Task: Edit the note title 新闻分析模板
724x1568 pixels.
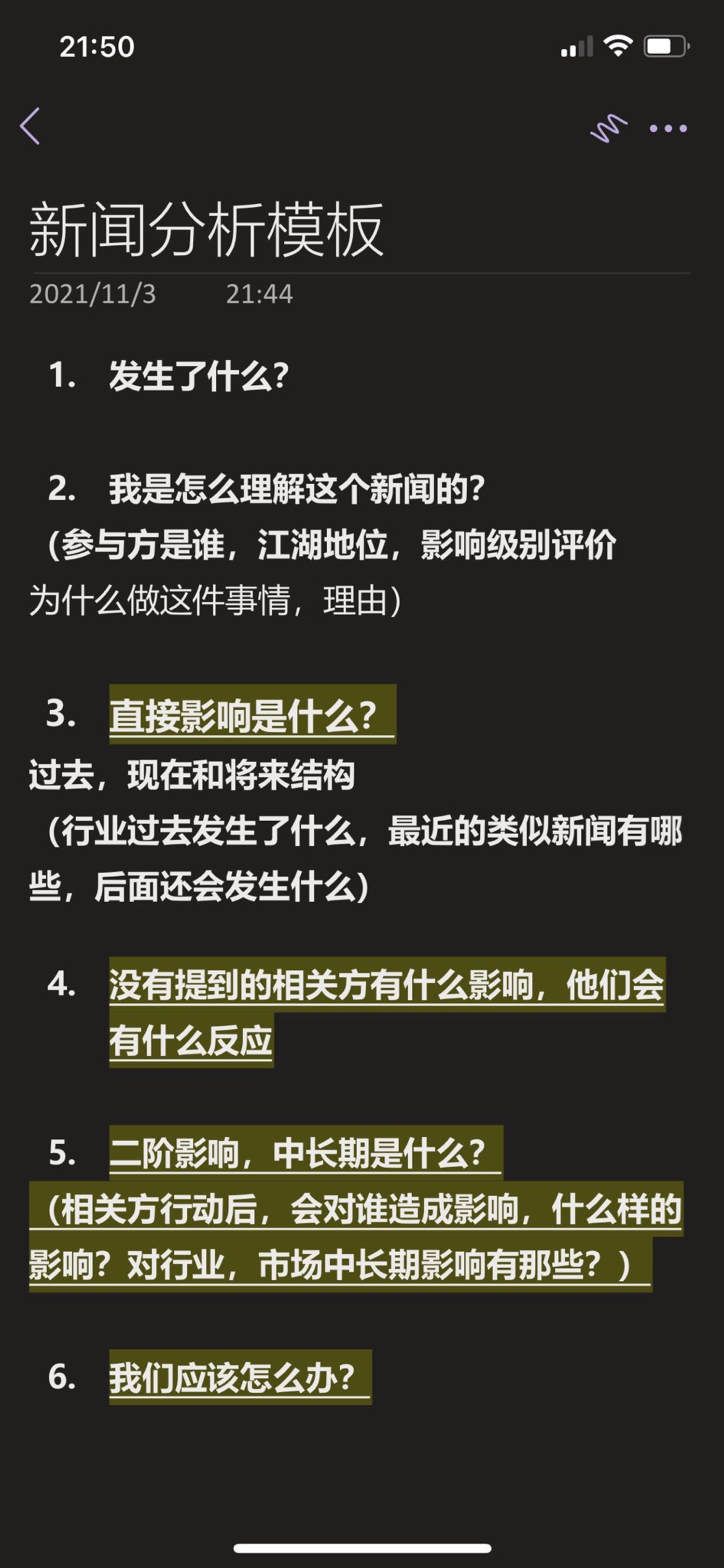Action: tap(207, 230)
